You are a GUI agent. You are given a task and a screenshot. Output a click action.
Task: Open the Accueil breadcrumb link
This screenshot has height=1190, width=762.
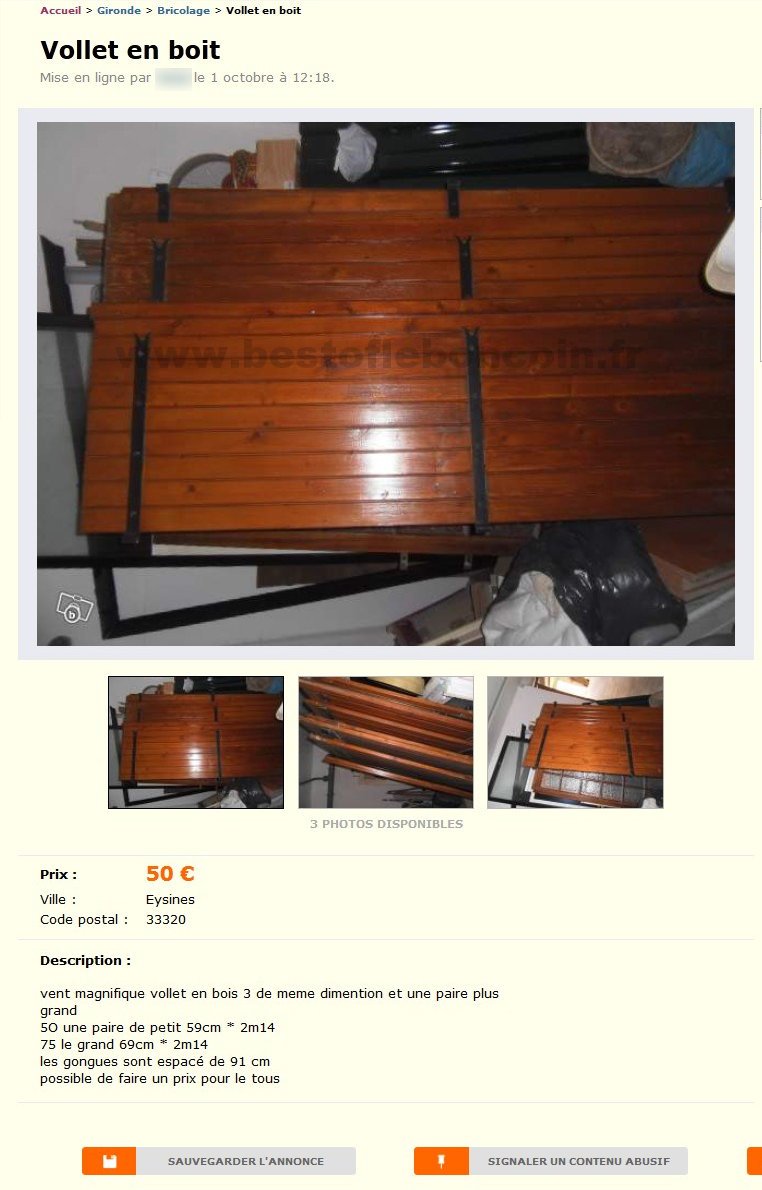(60, 11)
